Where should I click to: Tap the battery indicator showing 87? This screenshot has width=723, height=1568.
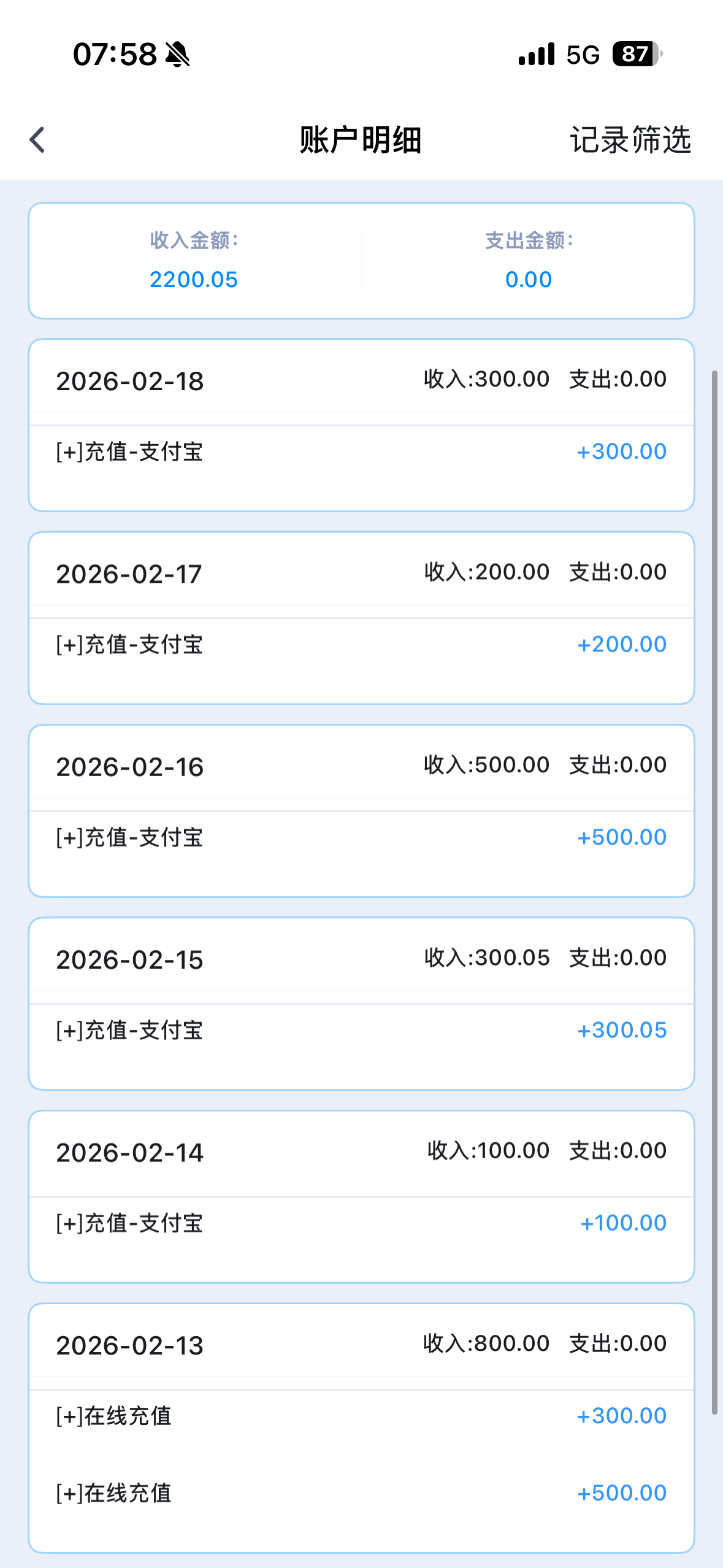pos(635,55)
